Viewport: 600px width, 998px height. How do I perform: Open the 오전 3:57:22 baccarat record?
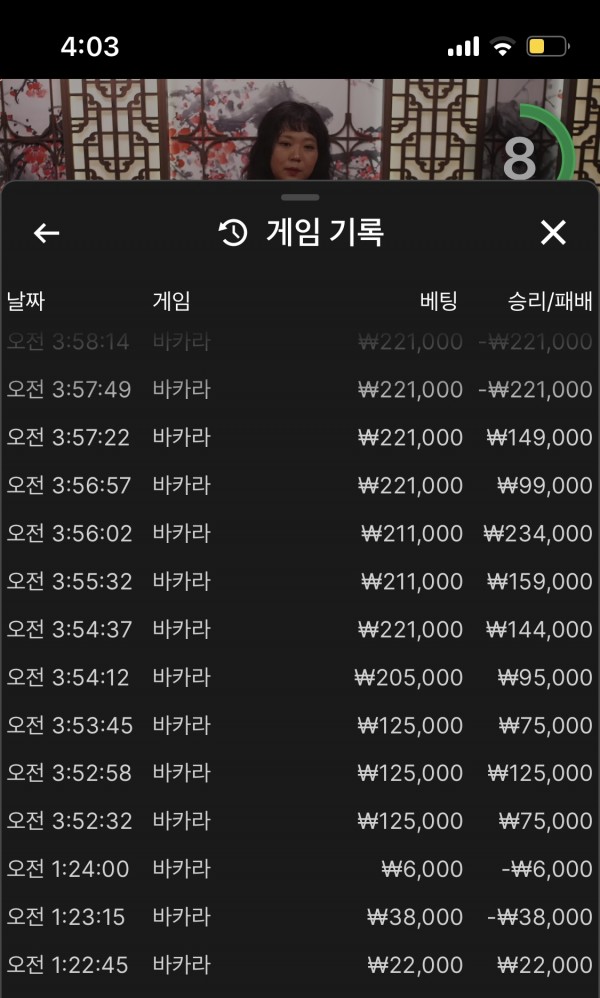pos(300,437)
